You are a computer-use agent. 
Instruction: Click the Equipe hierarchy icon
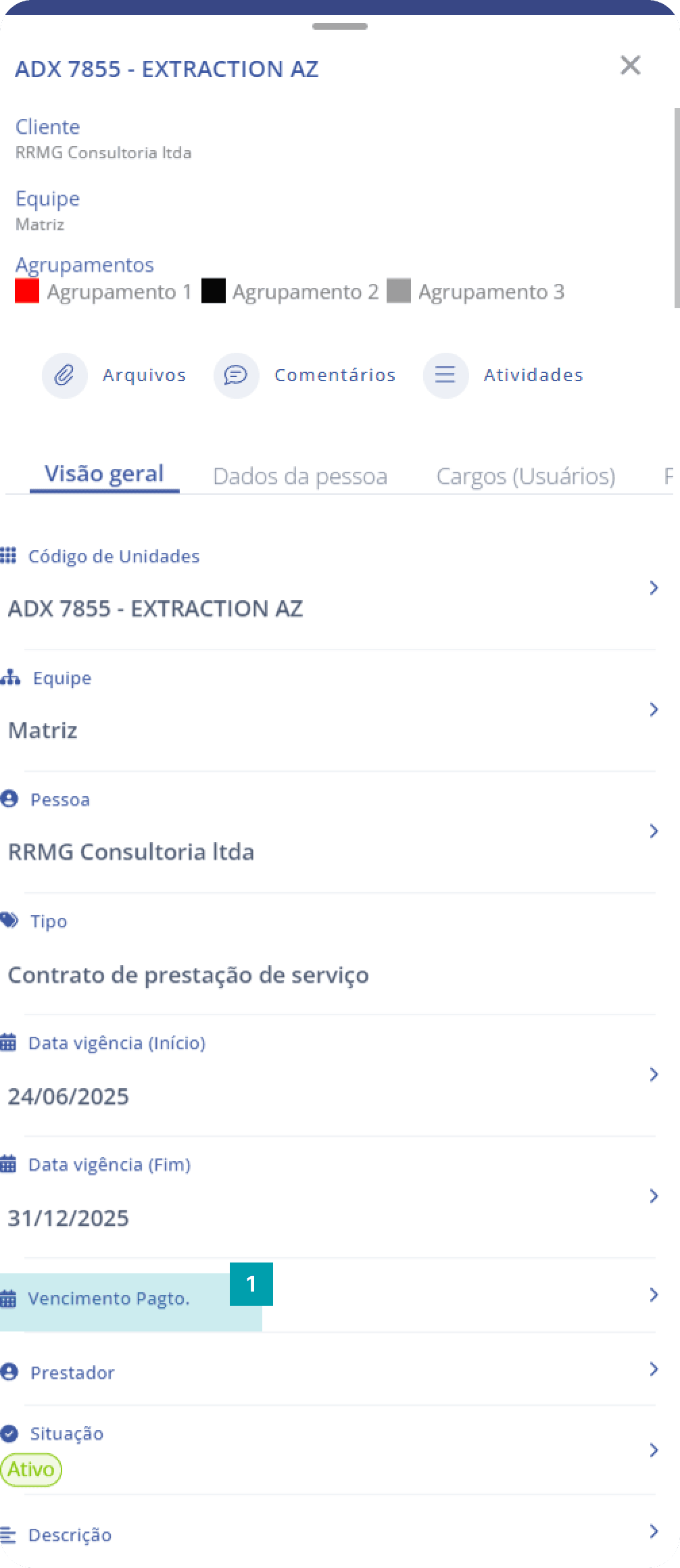[11, 677]
